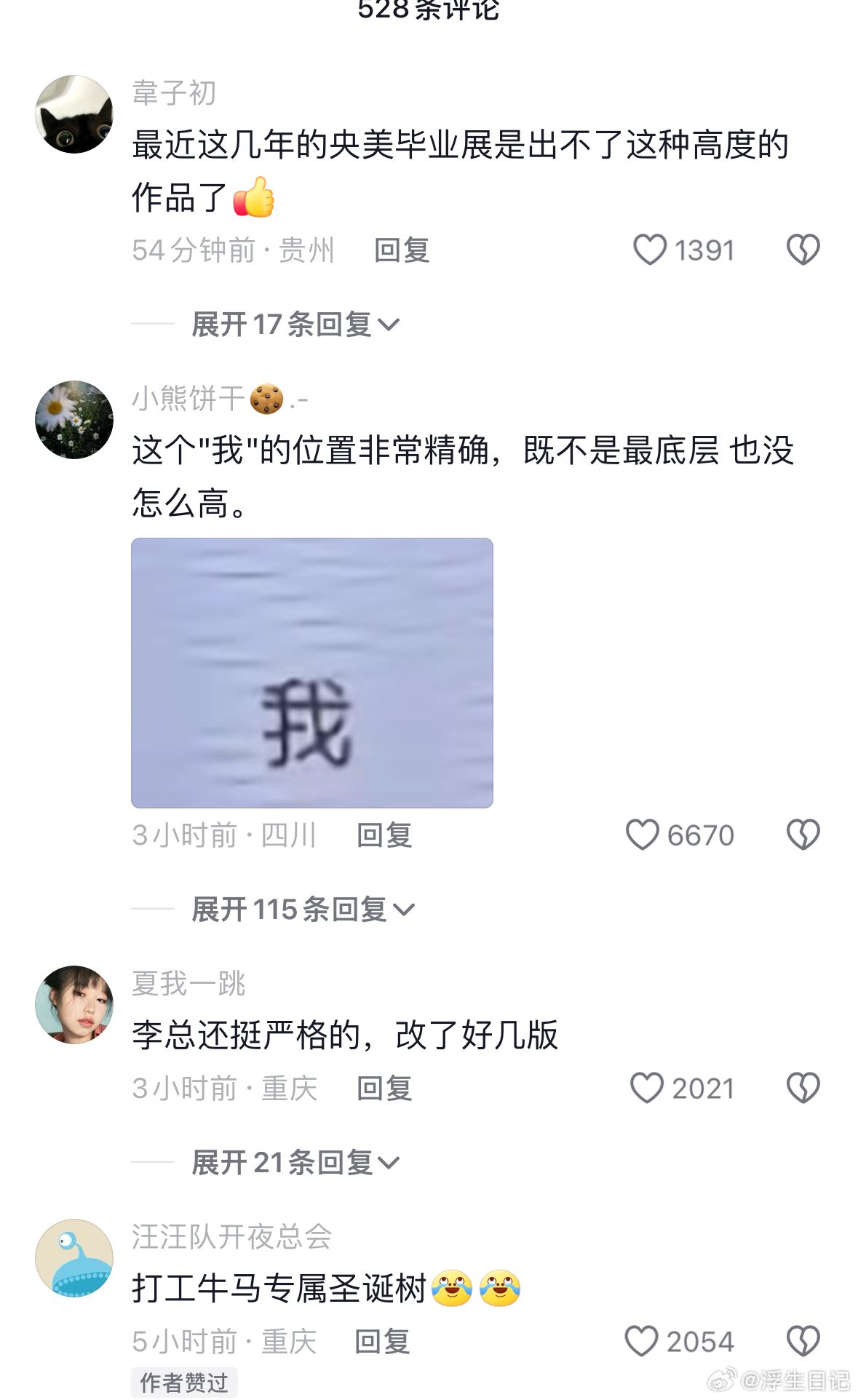Viewport: 858px width, 1400px height.
Task: Reply to 韋子初's comment
Action: click(402, 250)
